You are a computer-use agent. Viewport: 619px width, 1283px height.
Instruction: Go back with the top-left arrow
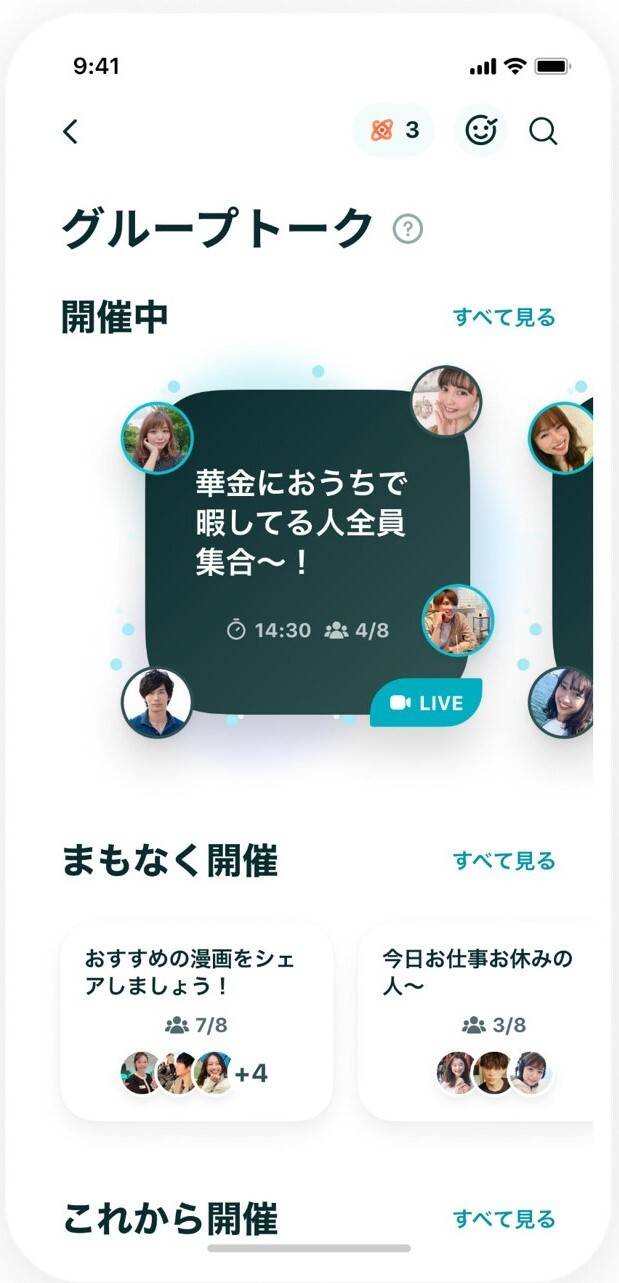70,131
